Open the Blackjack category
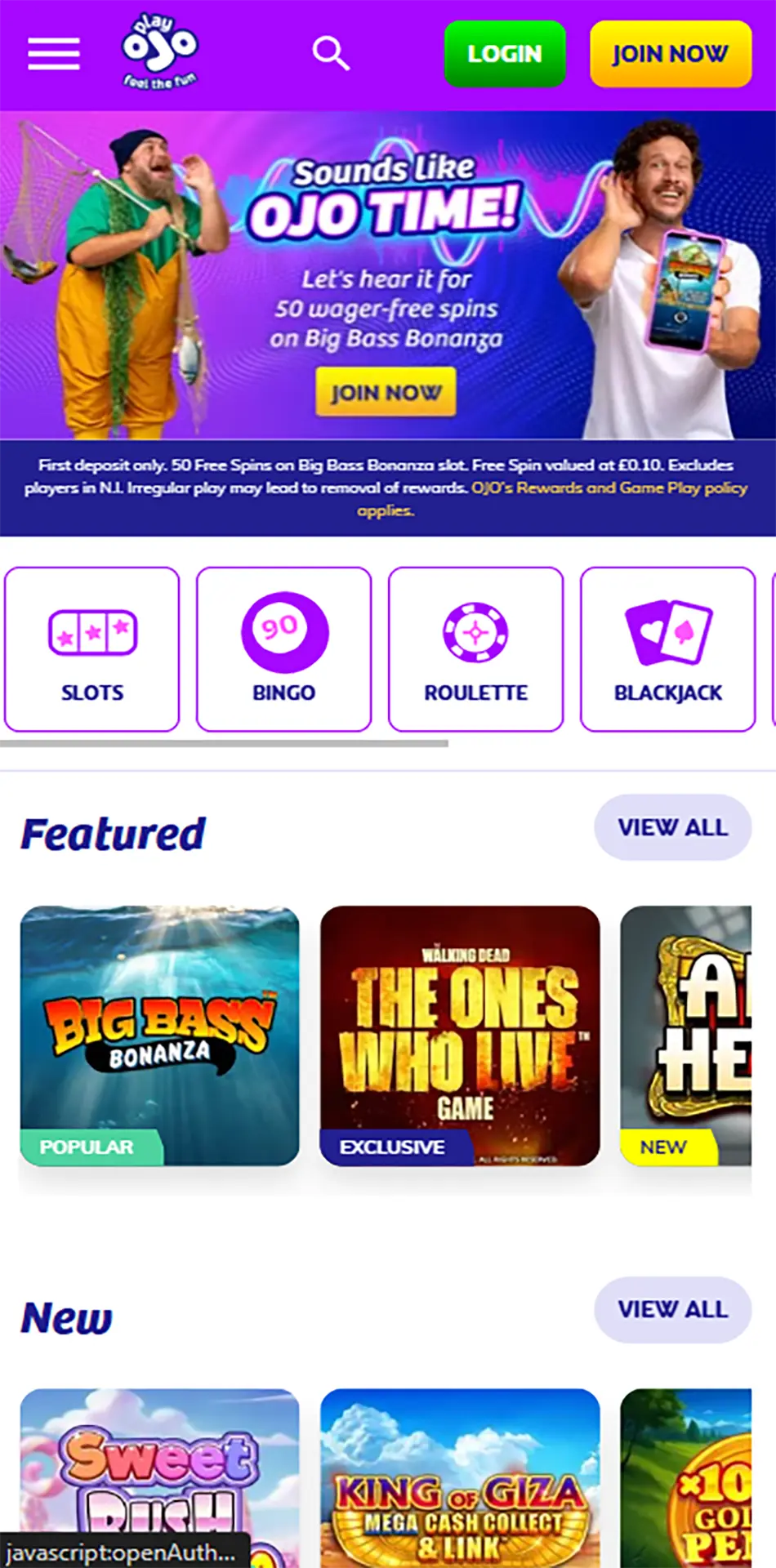The height and width of the screenshot is (1568, 776). coord(667,649)
